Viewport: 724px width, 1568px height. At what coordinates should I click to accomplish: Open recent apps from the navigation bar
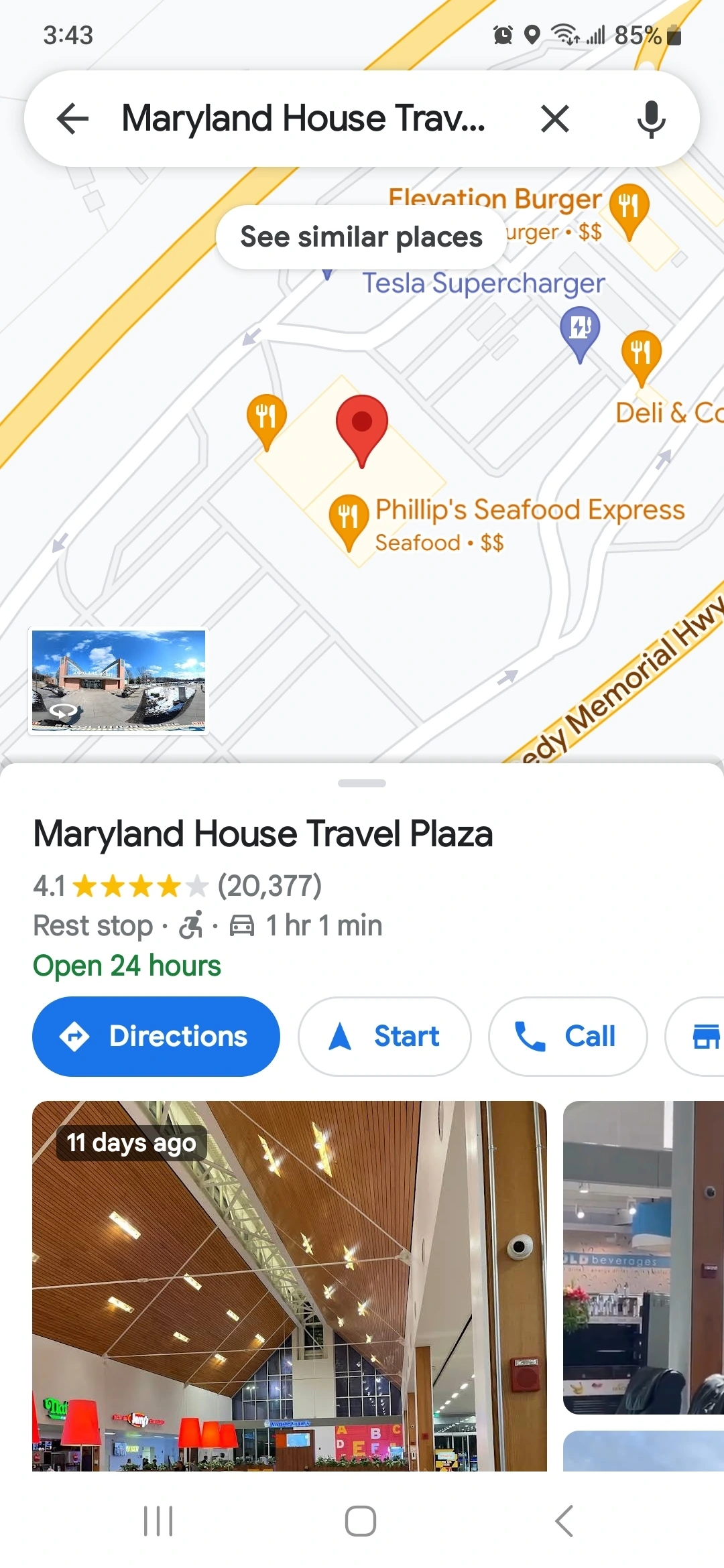coord(158,1521)
